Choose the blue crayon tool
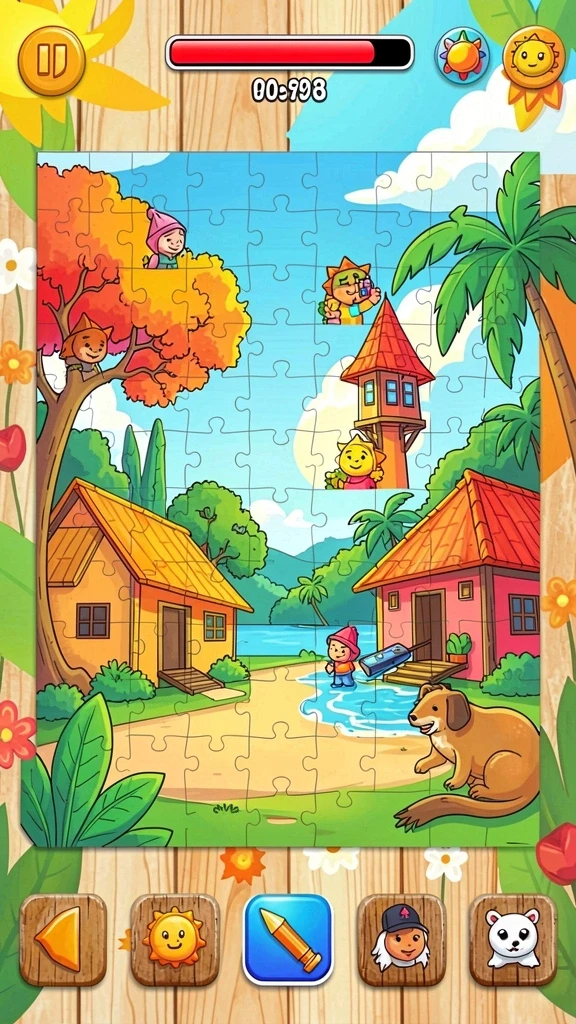Screen dimensions: 576x1024 (x=288, y=938)
